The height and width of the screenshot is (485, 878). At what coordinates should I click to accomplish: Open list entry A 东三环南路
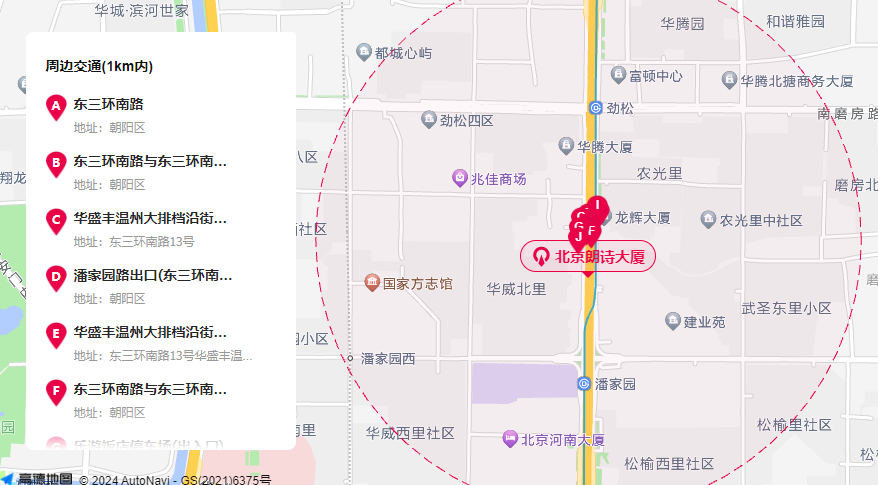[x=108, y=104]
